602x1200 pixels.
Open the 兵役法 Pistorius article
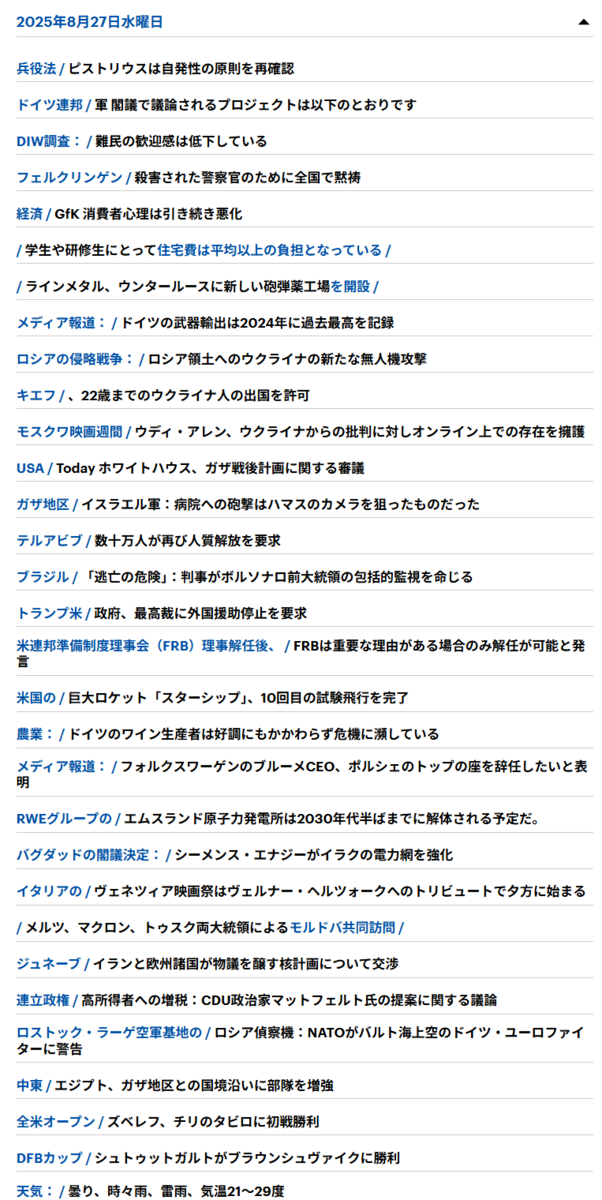(x=180, y=69)
